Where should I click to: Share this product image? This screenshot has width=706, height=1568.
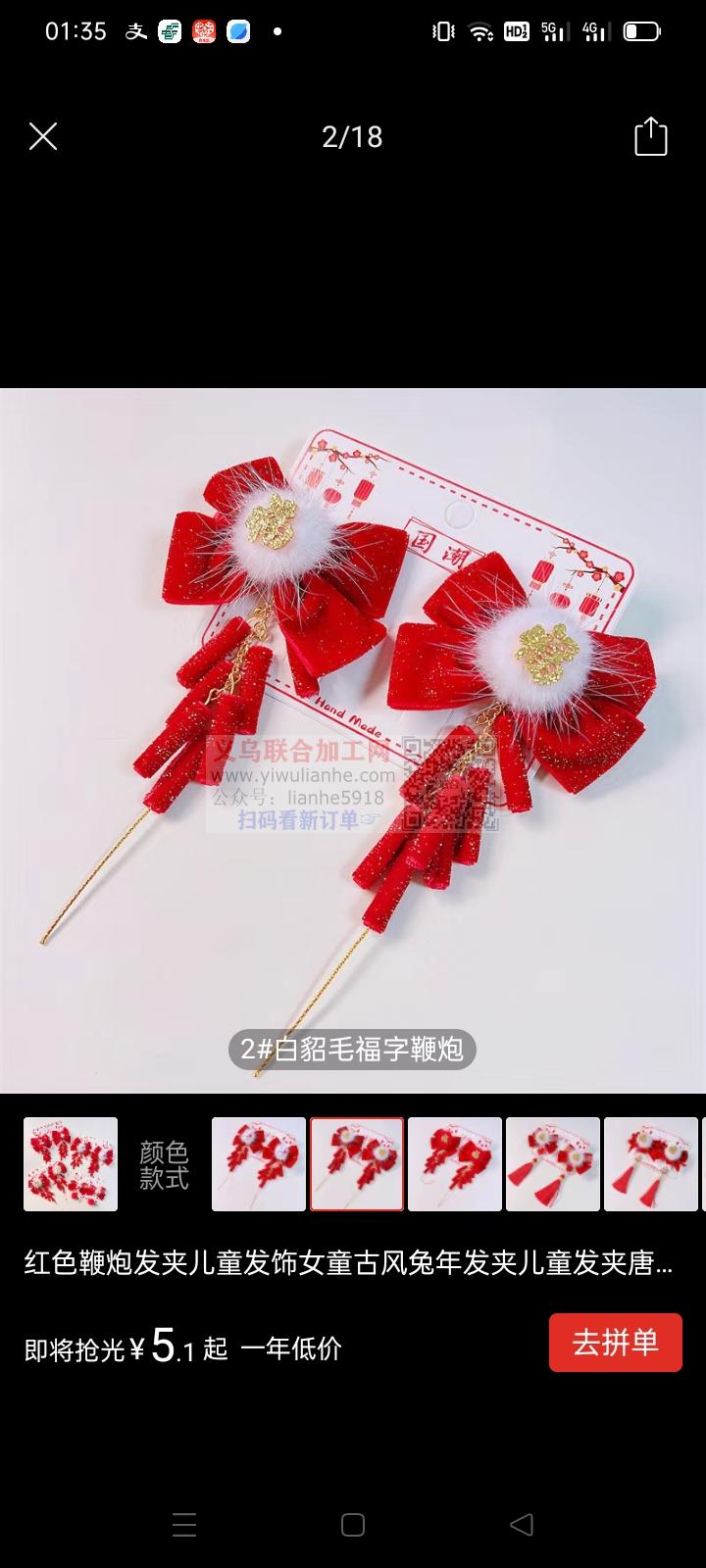(650, 136)
